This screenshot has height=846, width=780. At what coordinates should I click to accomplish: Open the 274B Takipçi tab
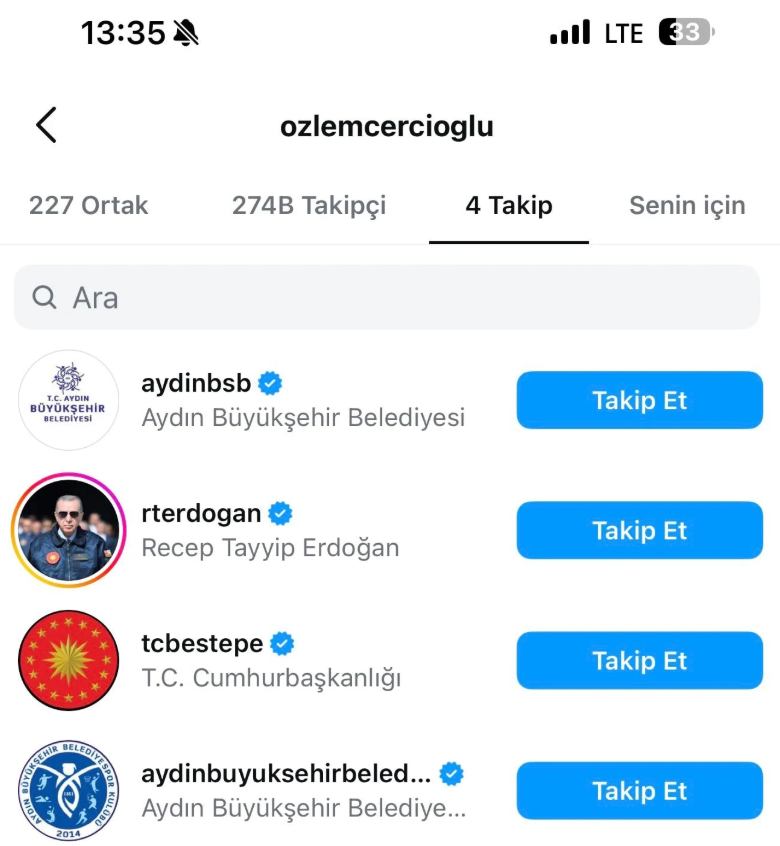(x=308, y=206)
